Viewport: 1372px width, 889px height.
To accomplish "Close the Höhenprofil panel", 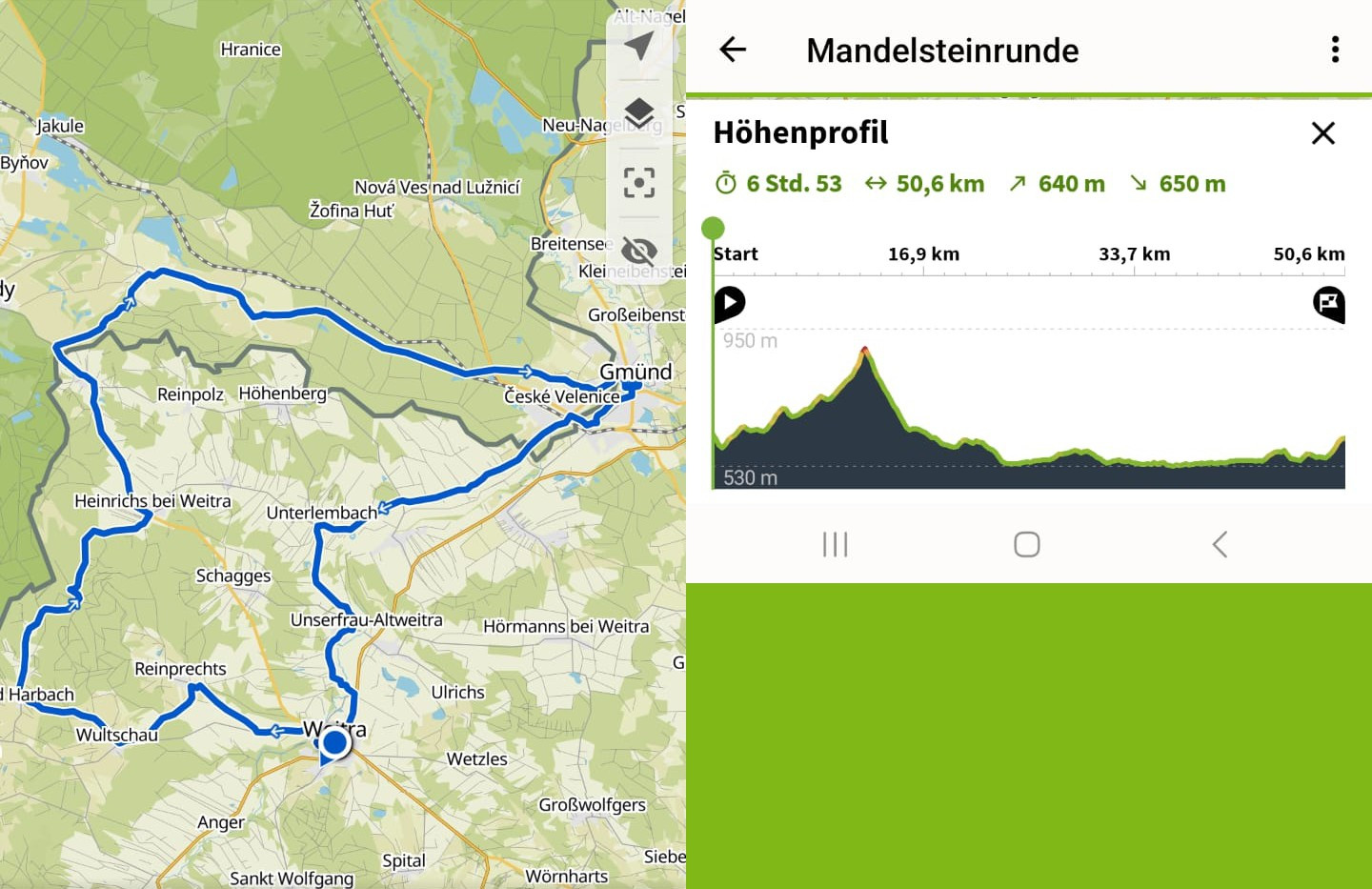I will (1322, 133).
